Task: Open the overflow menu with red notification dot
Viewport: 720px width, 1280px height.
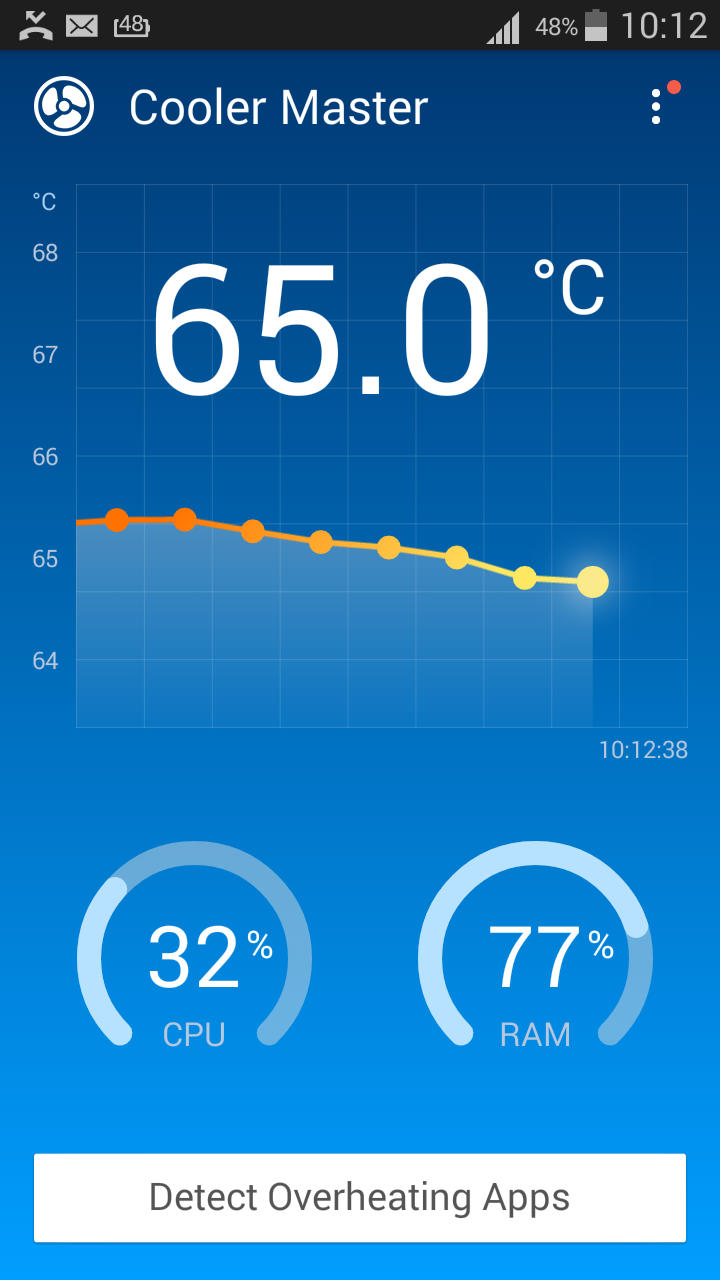Action: [x=657, y=106]
